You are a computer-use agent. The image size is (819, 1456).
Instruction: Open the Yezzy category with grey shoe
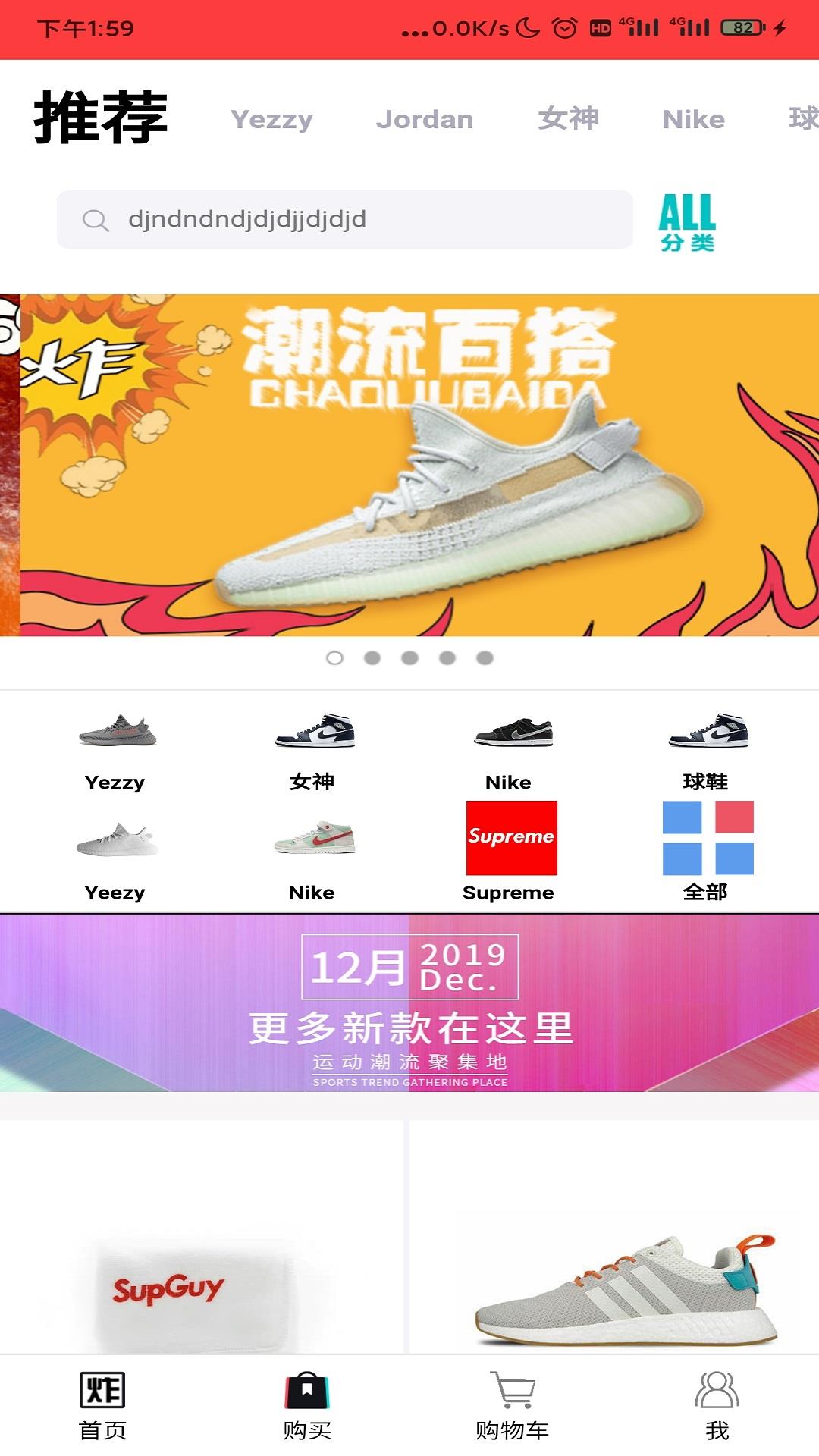(x=115, y=748)
